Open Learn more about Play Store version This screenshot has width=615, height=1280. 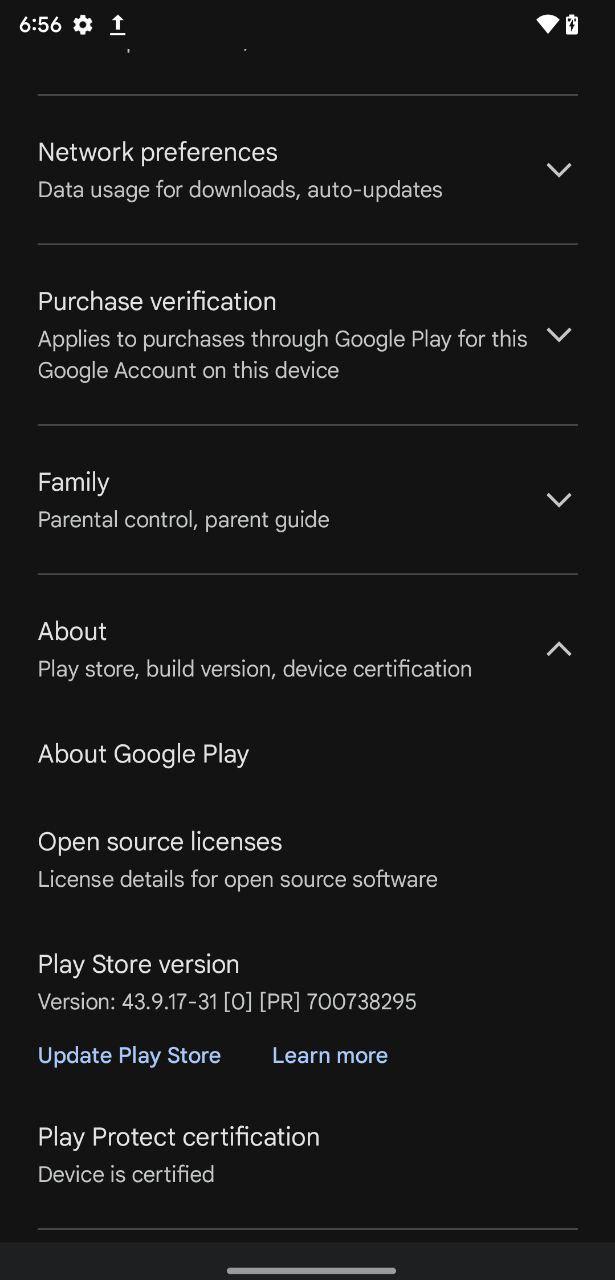329,1055
